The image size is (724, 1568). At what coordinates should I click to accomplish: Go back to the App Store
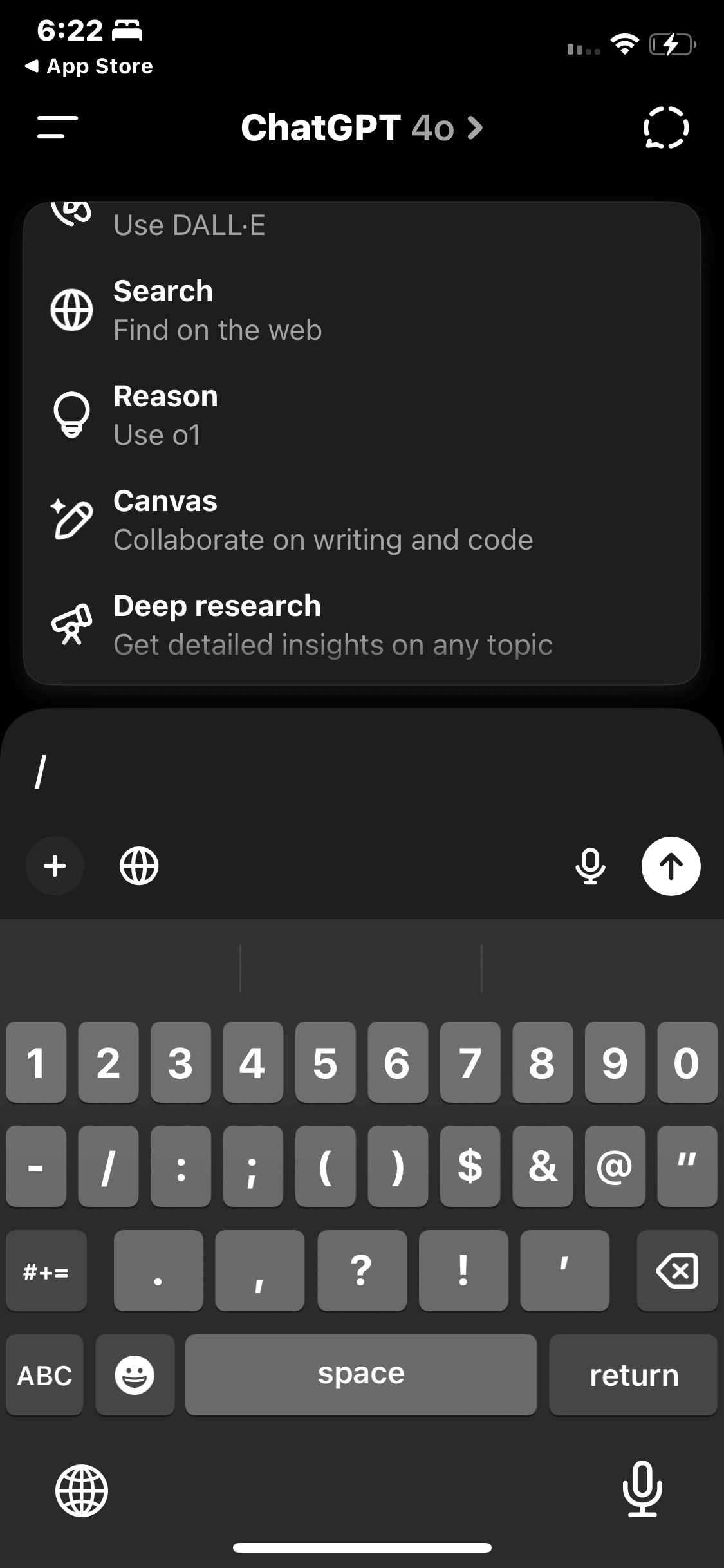coord(89,66)
